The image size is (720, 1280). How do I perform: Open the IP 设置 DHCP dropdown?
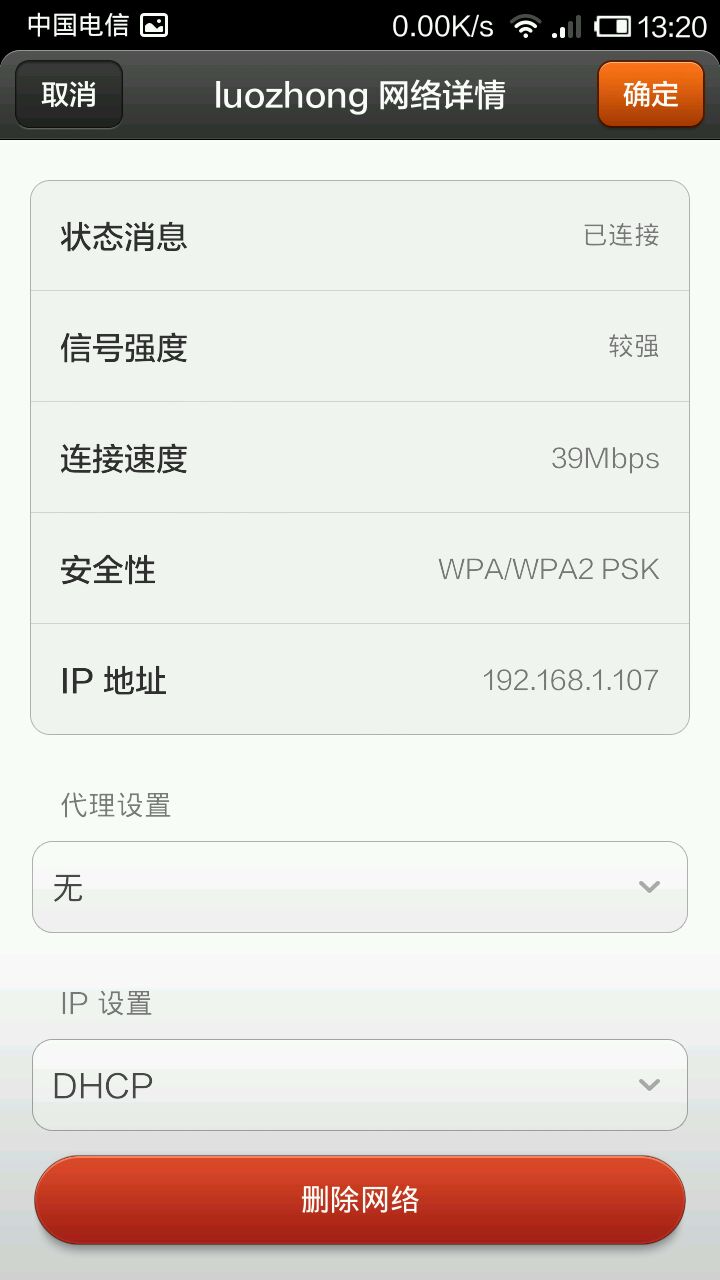point(360,1085)
